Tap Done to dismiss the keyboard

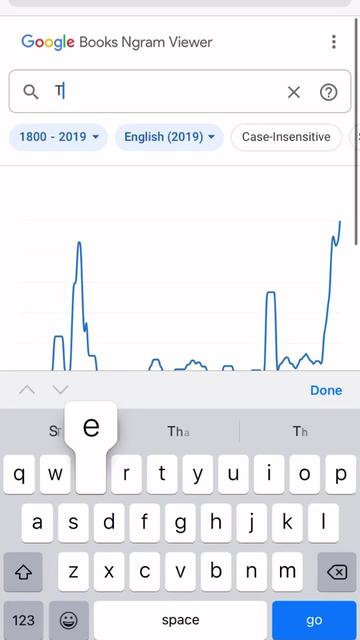(326, 390)
